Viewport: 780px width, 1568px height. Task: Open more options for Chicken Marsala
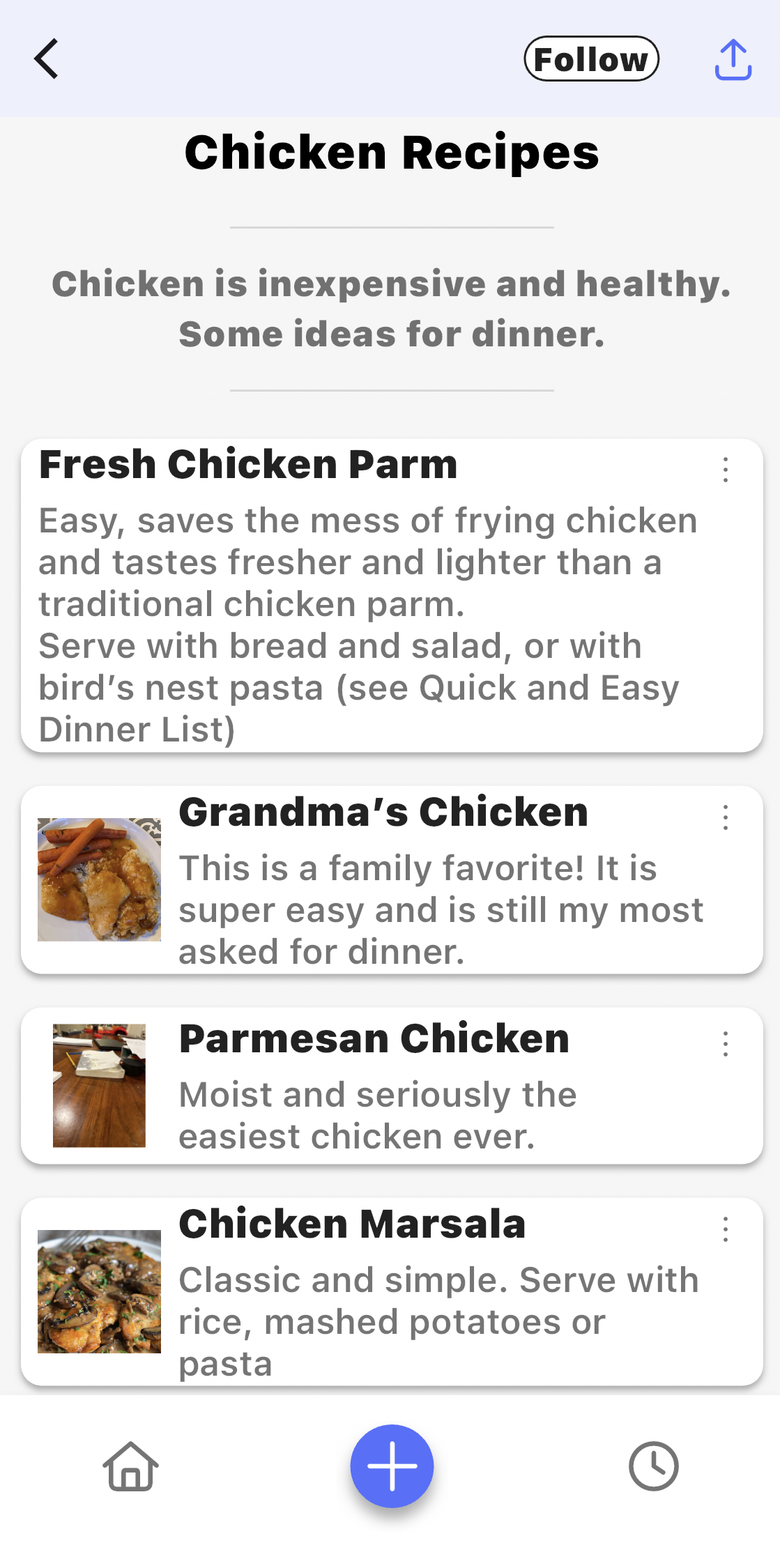tap(726, 1229)
